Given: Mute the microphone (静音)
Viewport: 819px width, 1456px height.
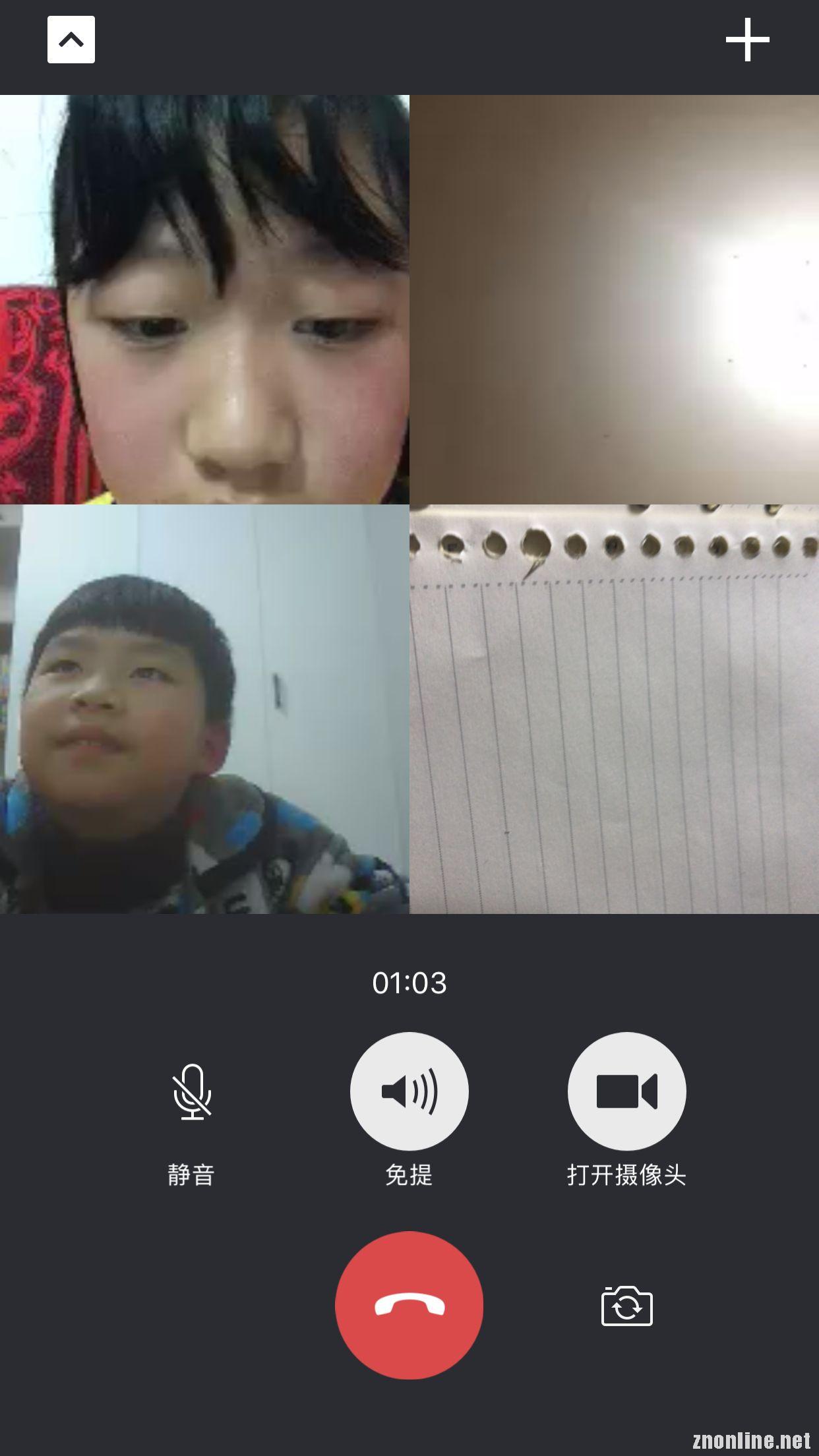Looking at the screenshot, I should 192,1092.
